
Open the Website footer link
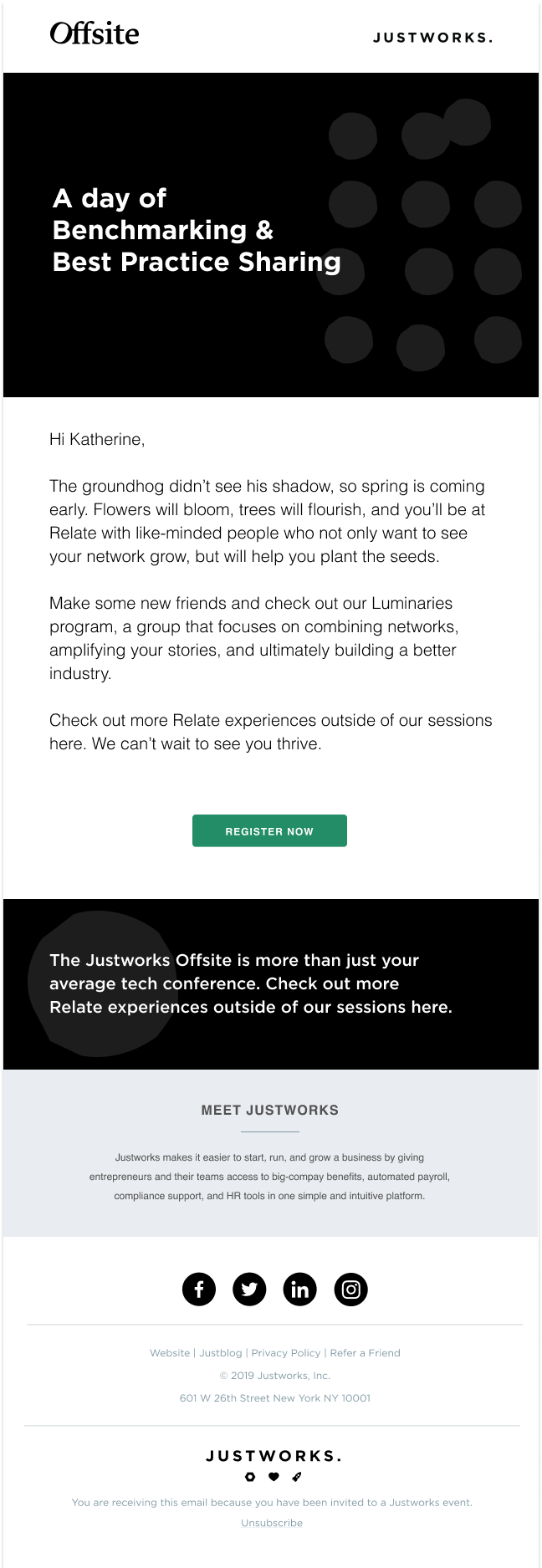pos(170,1353)
